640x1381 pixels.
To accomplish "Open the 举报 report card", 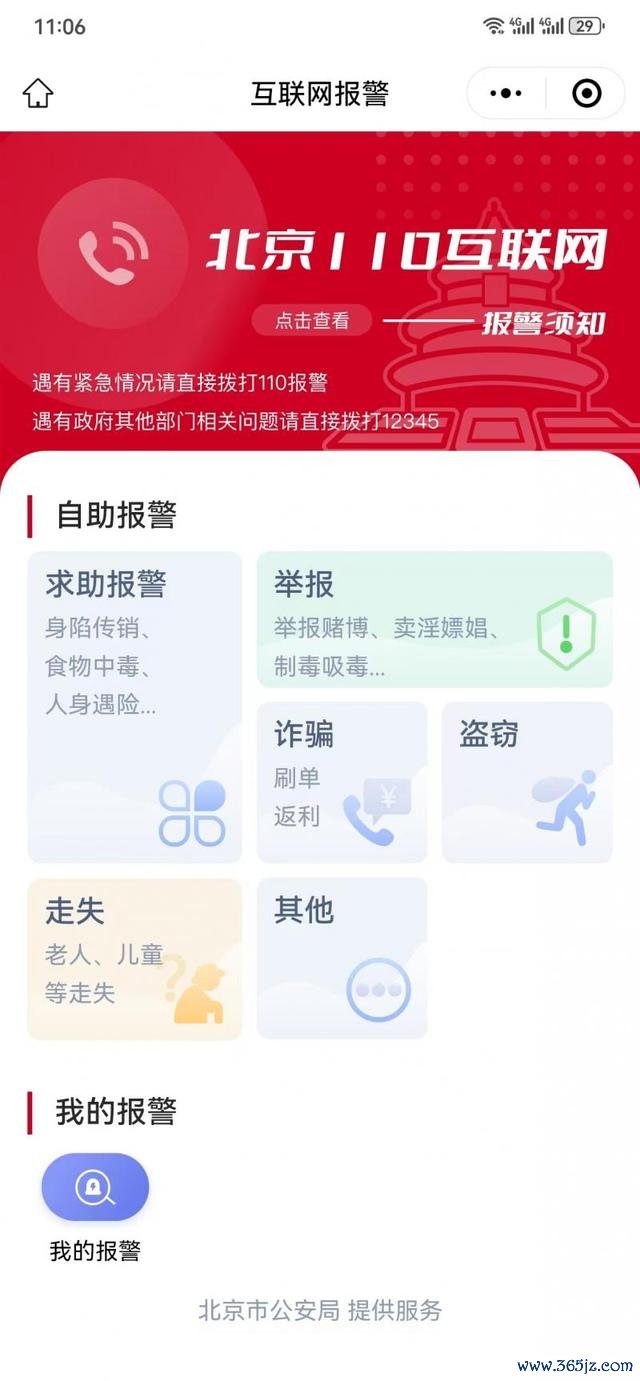I will (x=434, y=619).
